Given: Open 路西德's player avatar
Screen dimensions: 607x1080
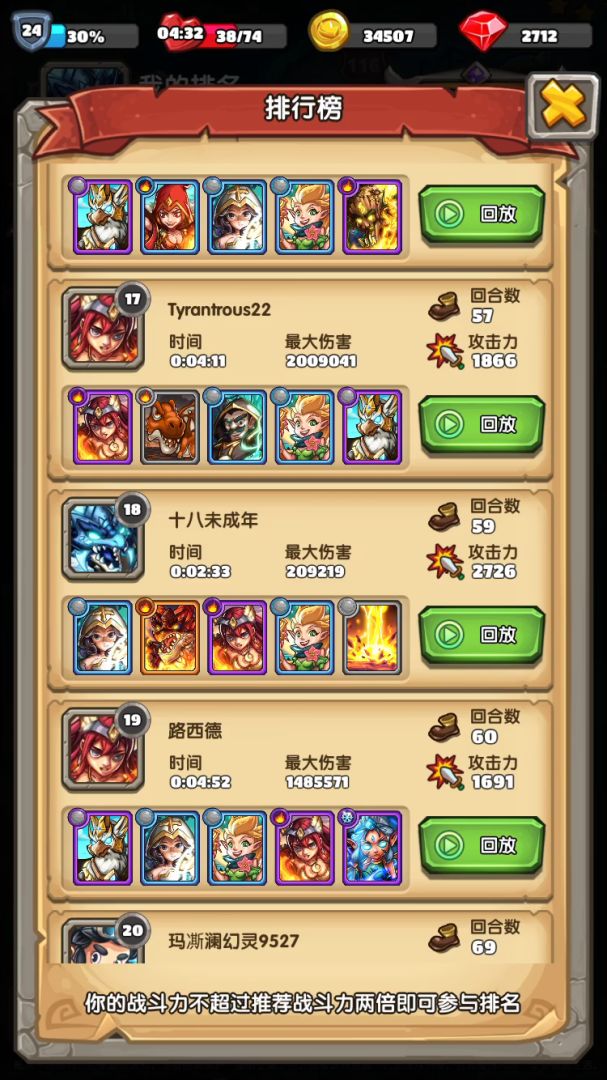Looking at the screenshot, I should point(98,748).
